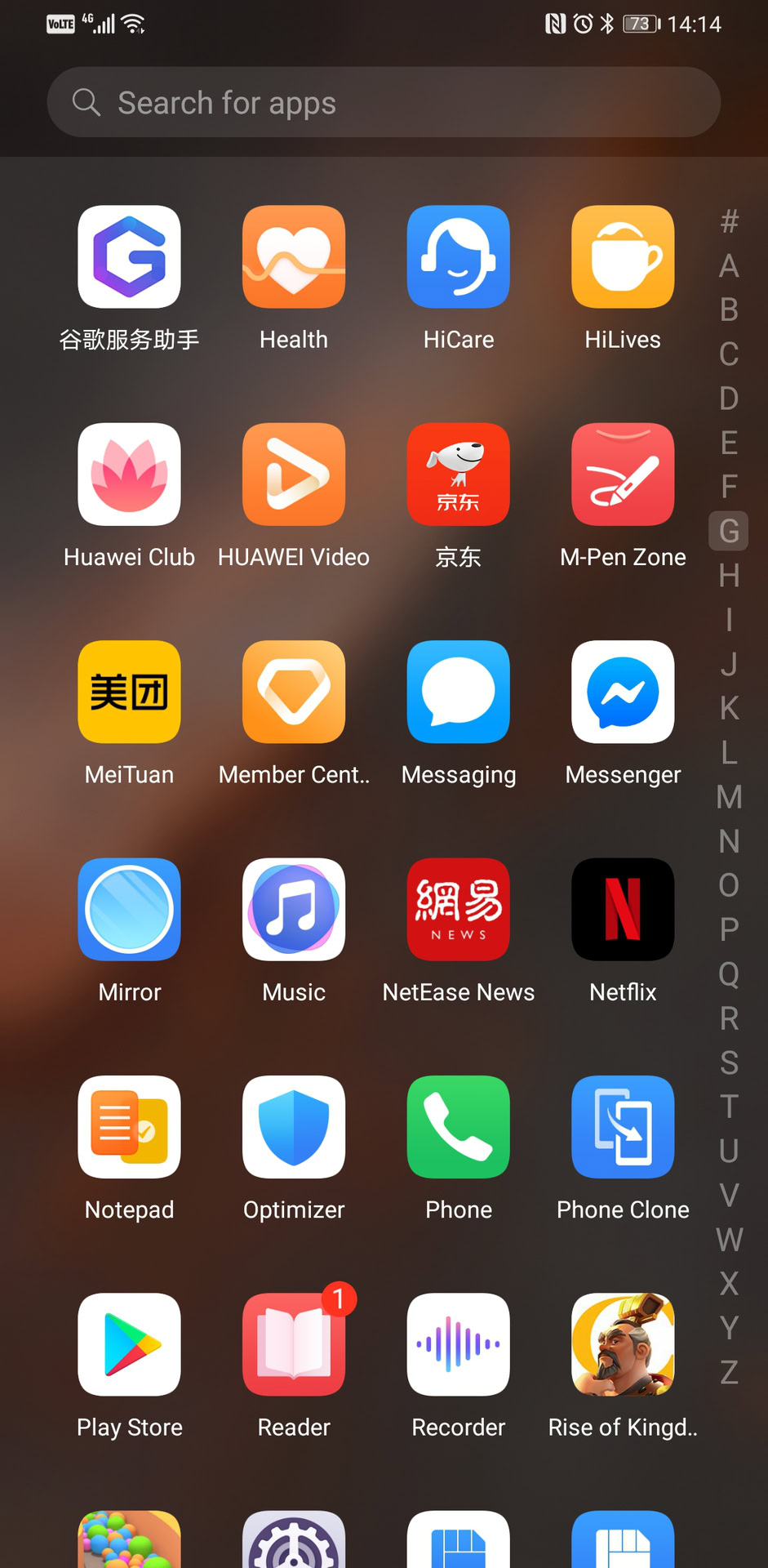The height and width of the screenshot is (1568, 768).
Task: Open Reader with one notification
Action: tap(294, 1344)
